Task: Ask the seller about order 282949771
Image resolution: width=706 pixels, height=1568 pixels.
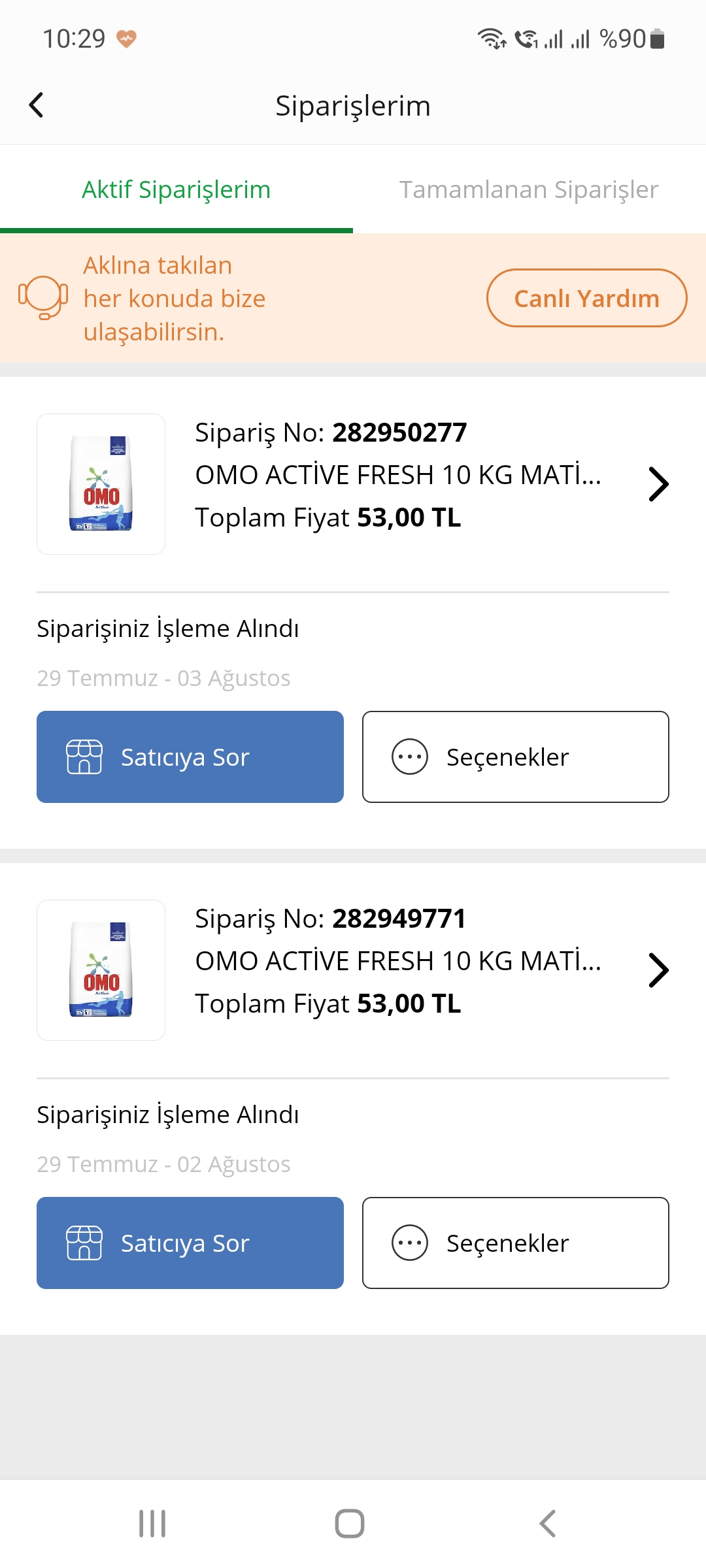Action: tap(190, 1243)
